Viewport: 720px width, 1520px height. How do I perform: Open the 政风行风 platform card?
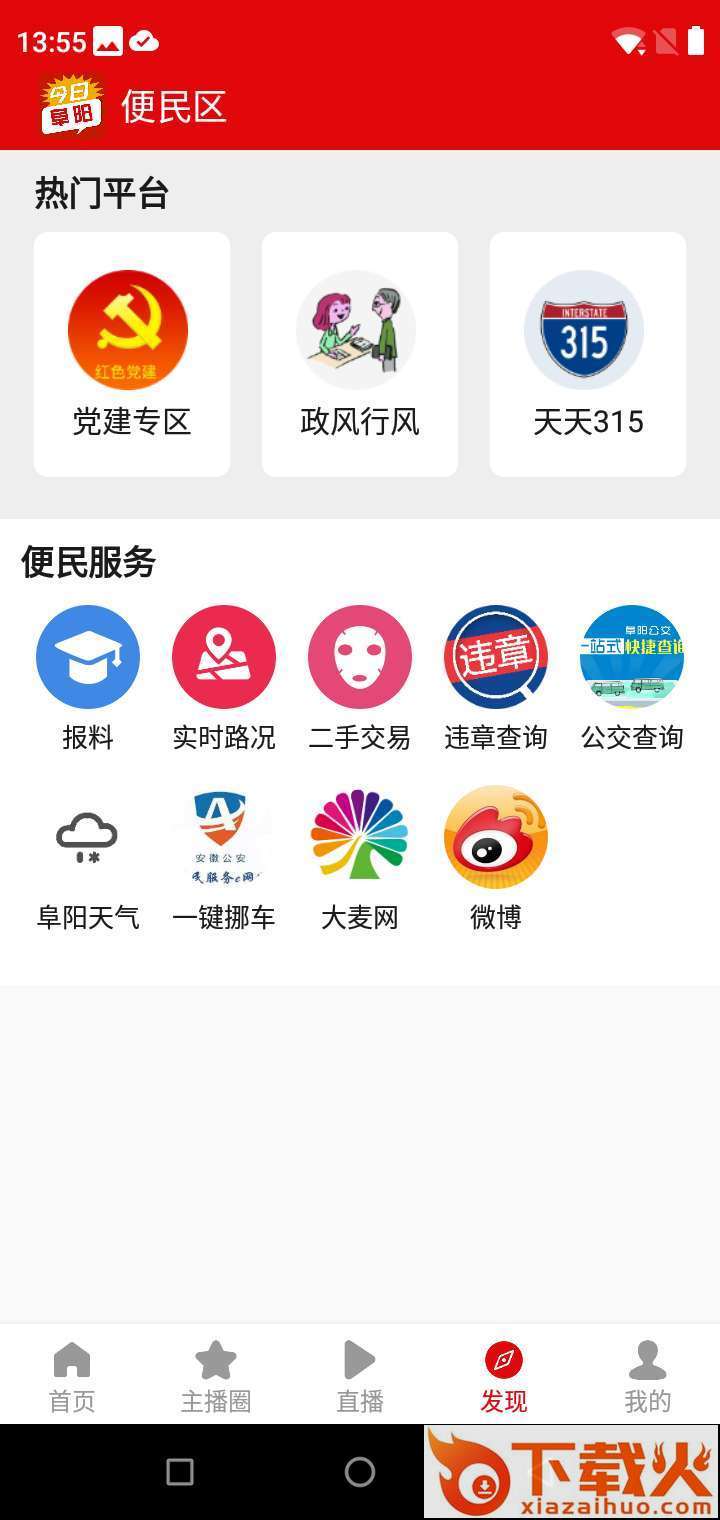360,354
